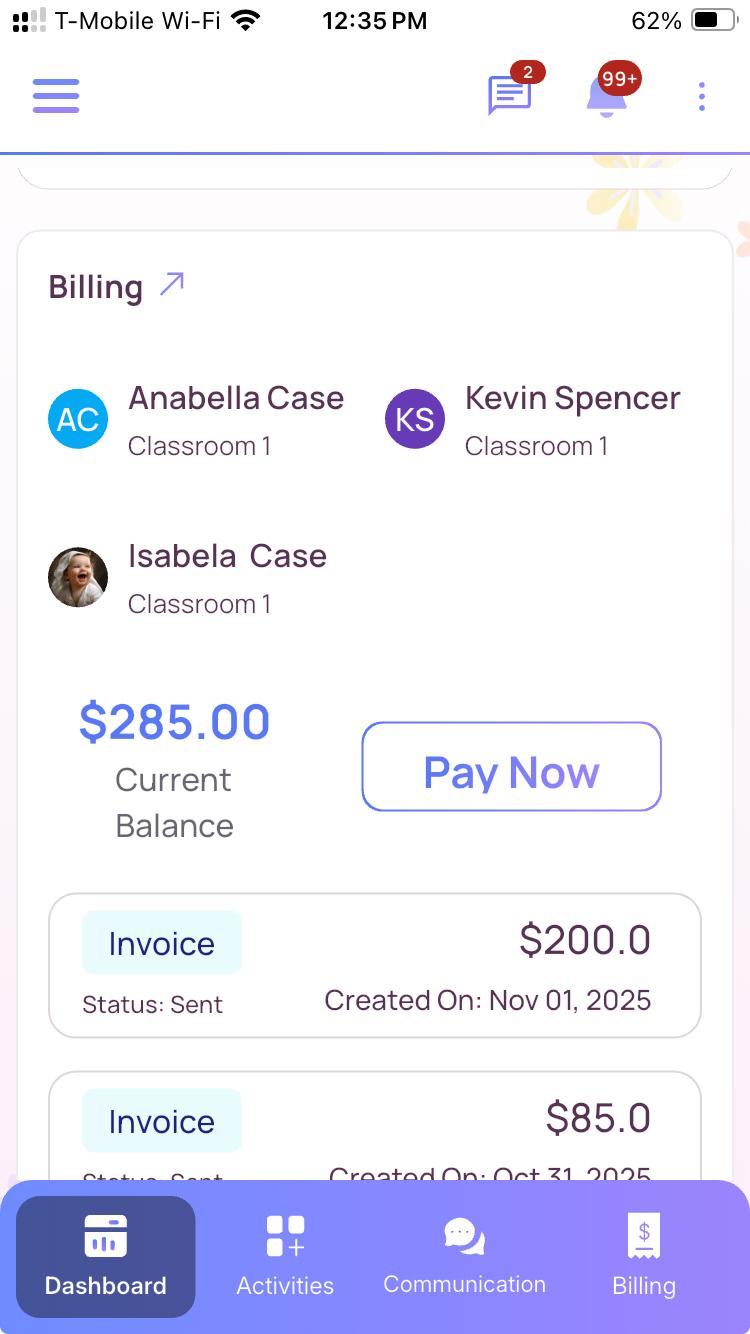Open Billing section via arrow icon
The height and width of the screenshot is (1334, 750).
[172, 285]
